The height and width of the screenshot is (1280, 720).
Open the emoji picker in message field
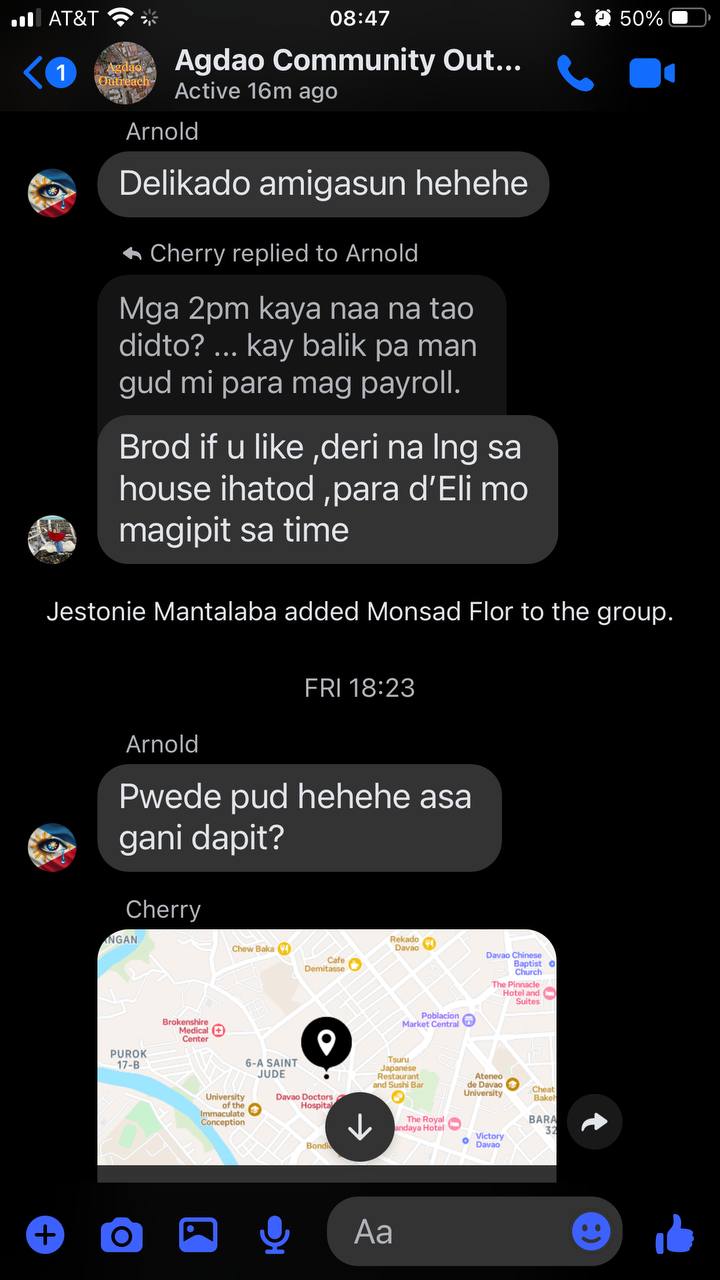(591, 1232)
